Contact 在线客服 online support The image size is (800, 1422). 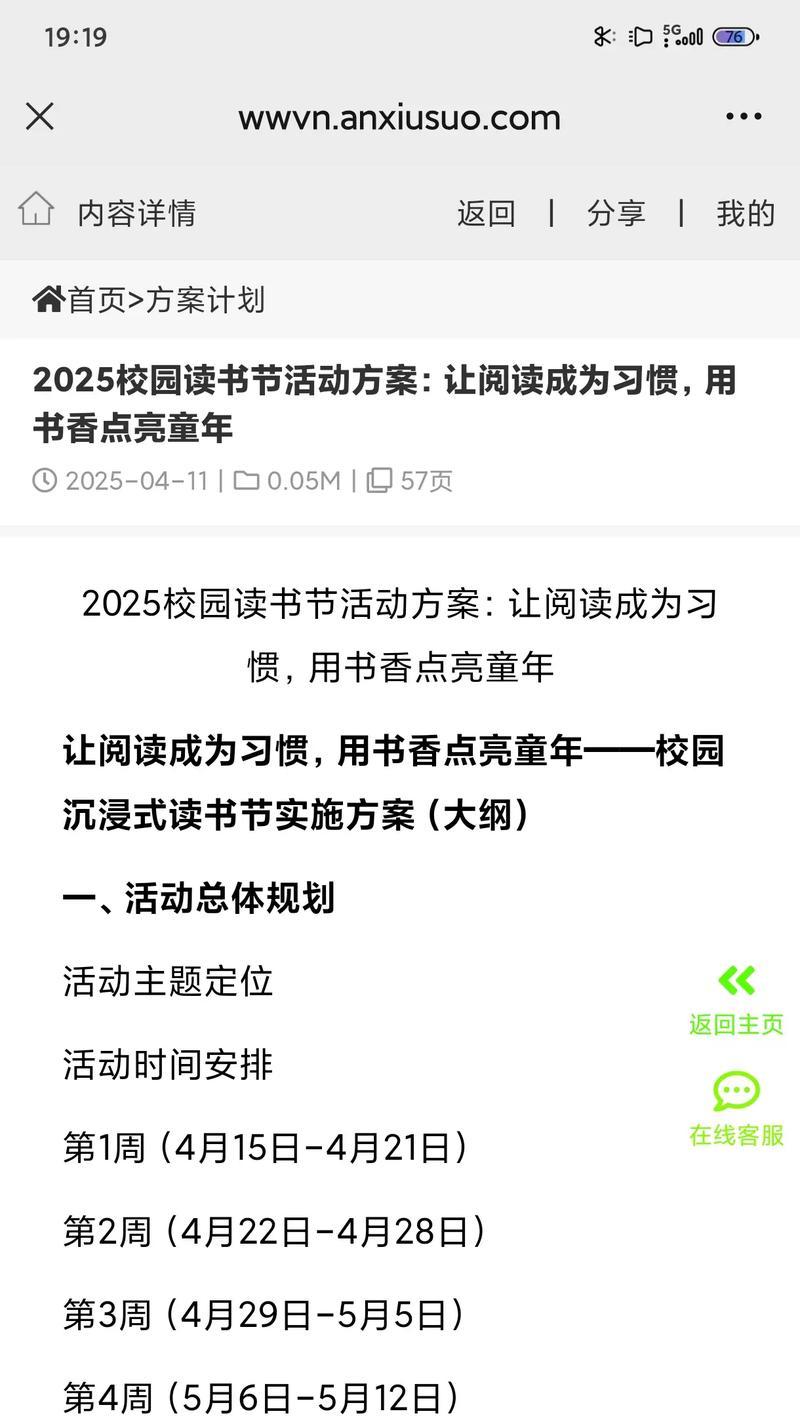point(736,1110)
